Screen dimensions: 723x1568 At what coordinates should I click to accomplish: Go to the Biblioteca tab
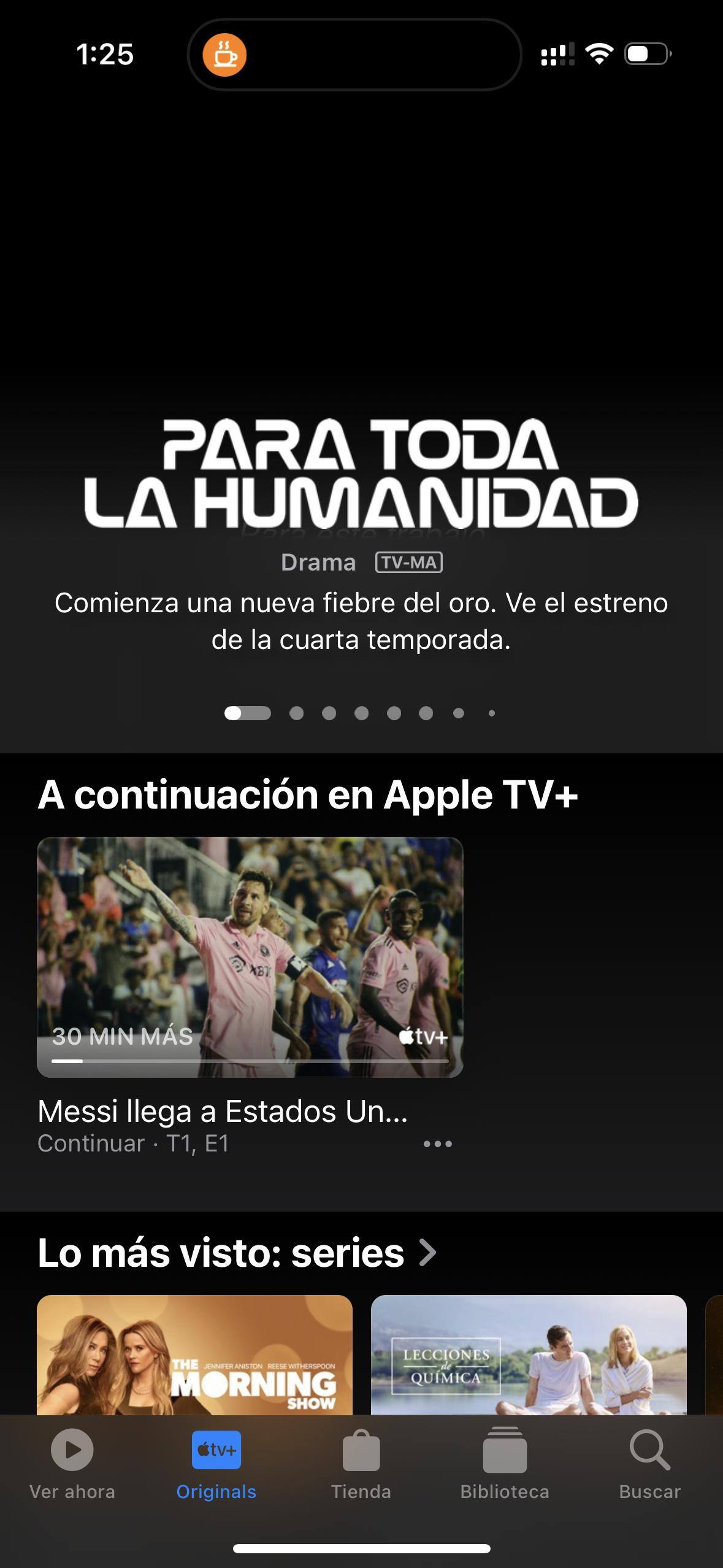pyautogui.click(x=505, y=1465)
